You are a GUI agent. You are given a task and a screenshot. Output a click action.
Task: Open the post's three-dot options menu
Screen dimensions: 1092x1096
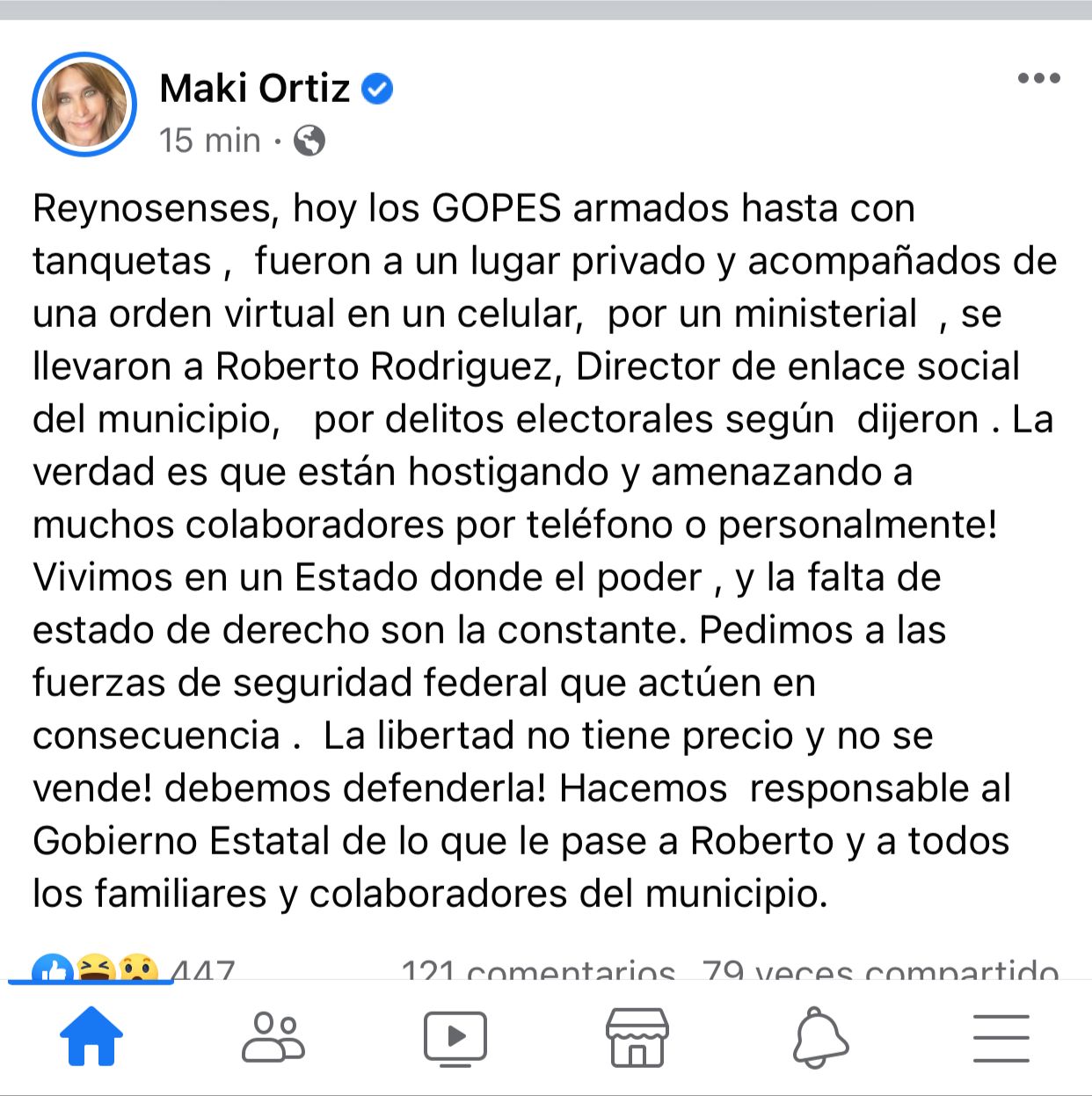coord(1038,78)
